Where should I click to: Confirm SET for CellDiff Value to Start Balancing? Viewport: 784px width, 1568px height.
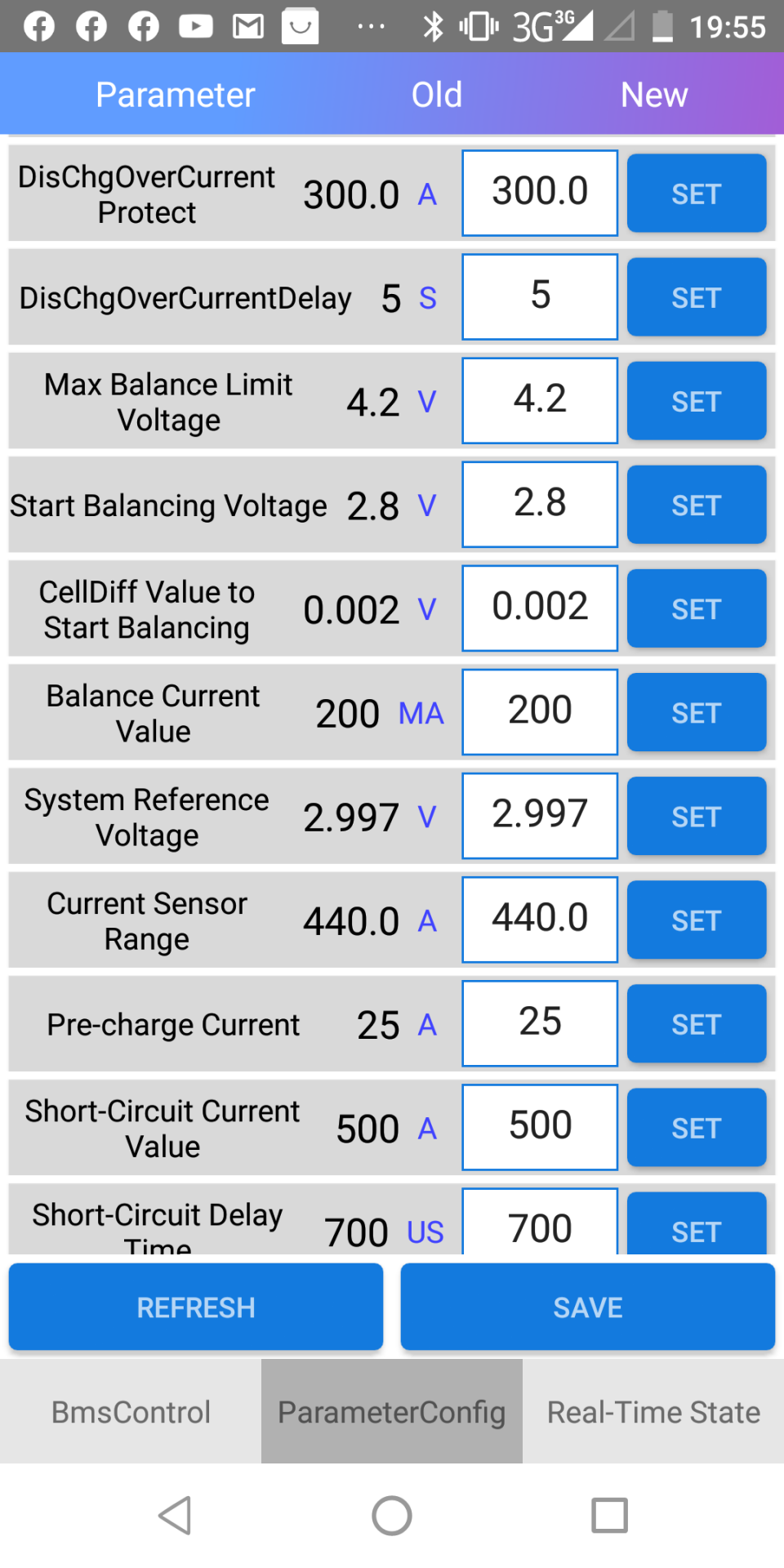696,608
